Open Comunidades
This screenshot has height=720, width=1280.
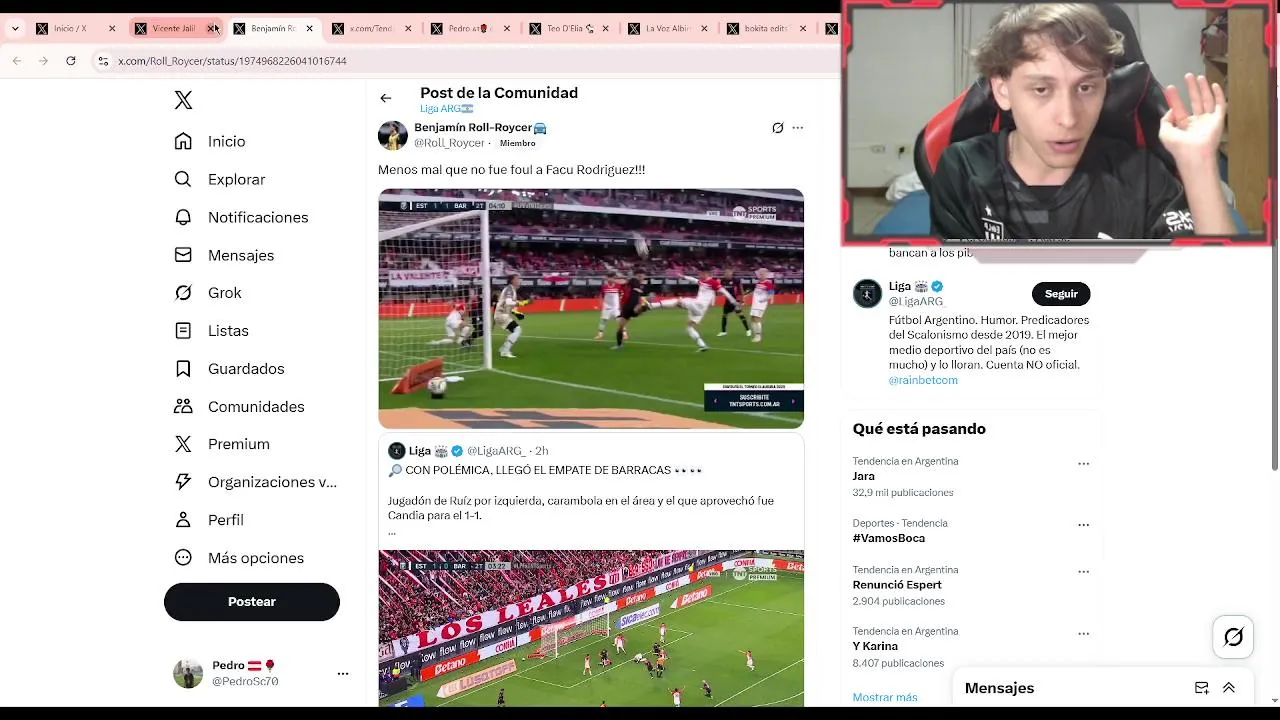[256, 407]
